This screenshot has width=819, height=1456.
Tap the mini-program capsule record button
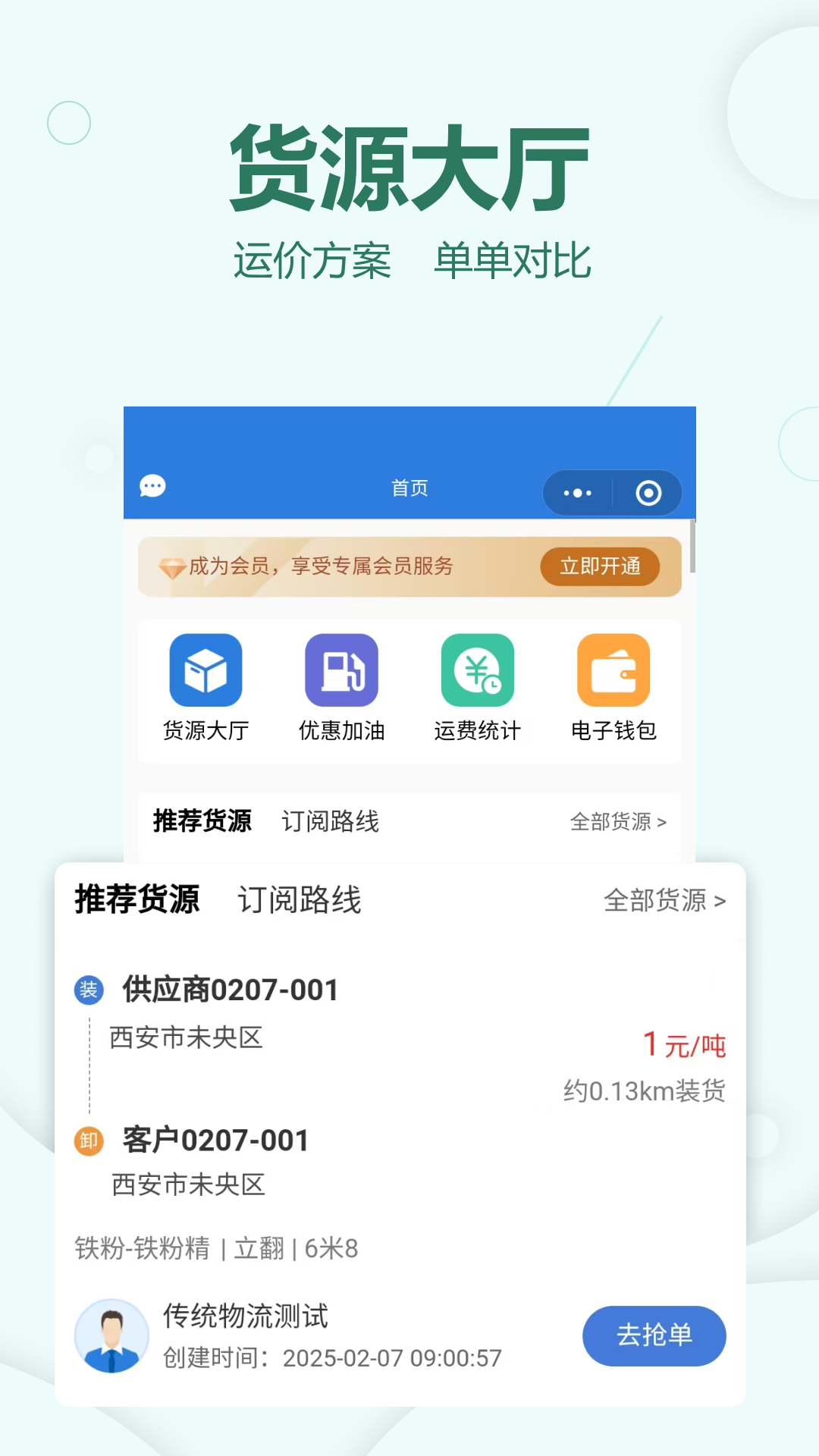tap(648, 493)
